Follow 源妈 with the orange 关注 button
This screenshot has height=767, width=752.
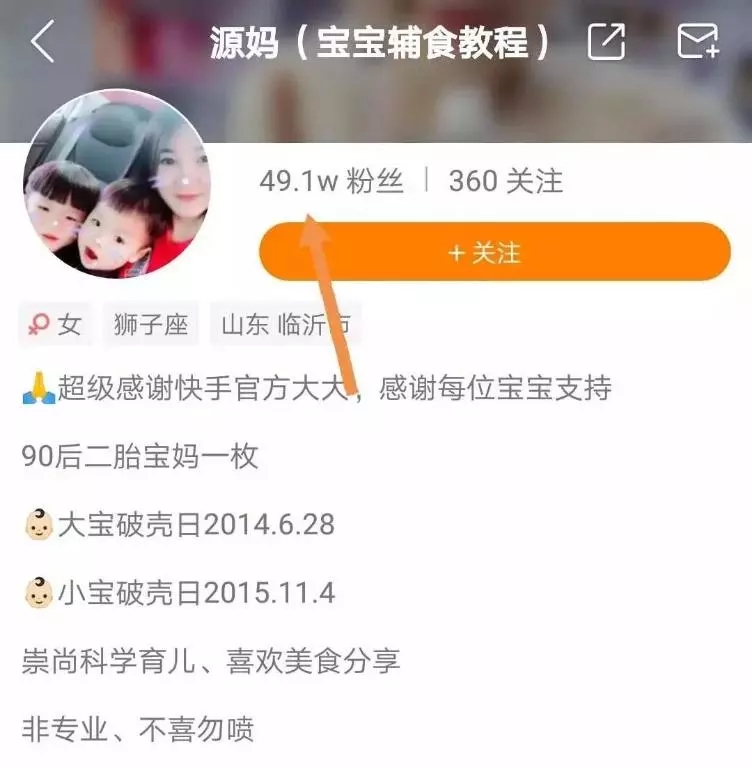[x=494, y=252]
